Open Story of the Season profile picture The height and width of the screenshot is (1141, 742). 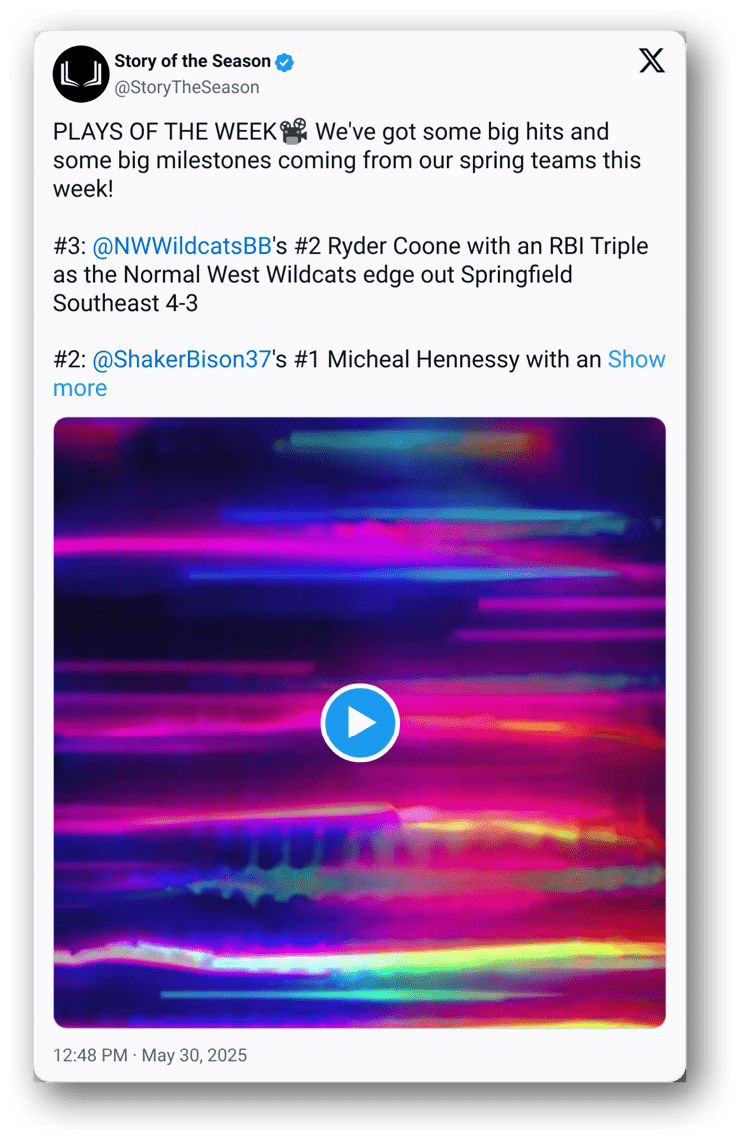point(80,74)
